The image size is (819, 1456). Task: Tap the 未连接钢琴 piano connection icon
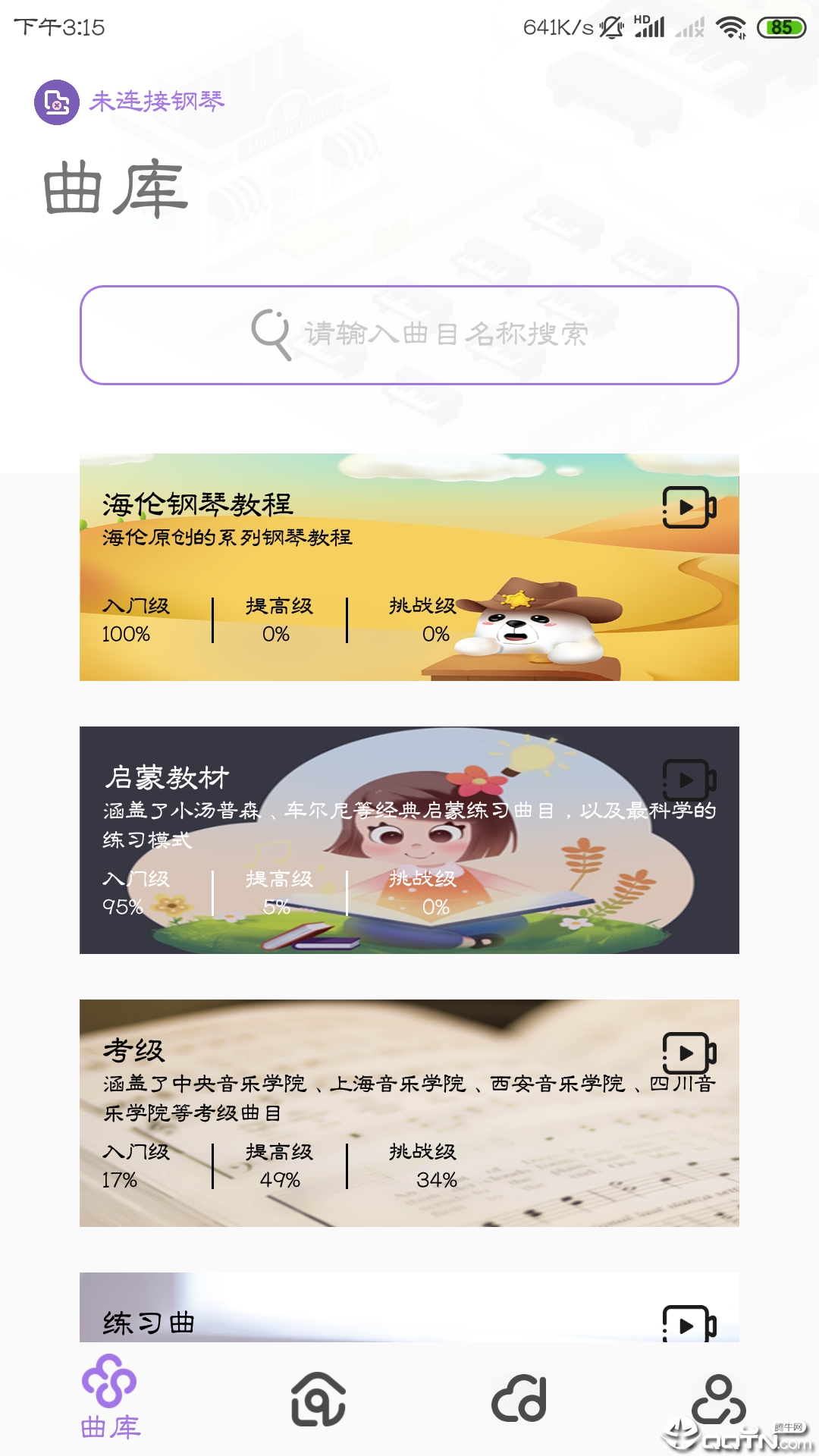57,102
